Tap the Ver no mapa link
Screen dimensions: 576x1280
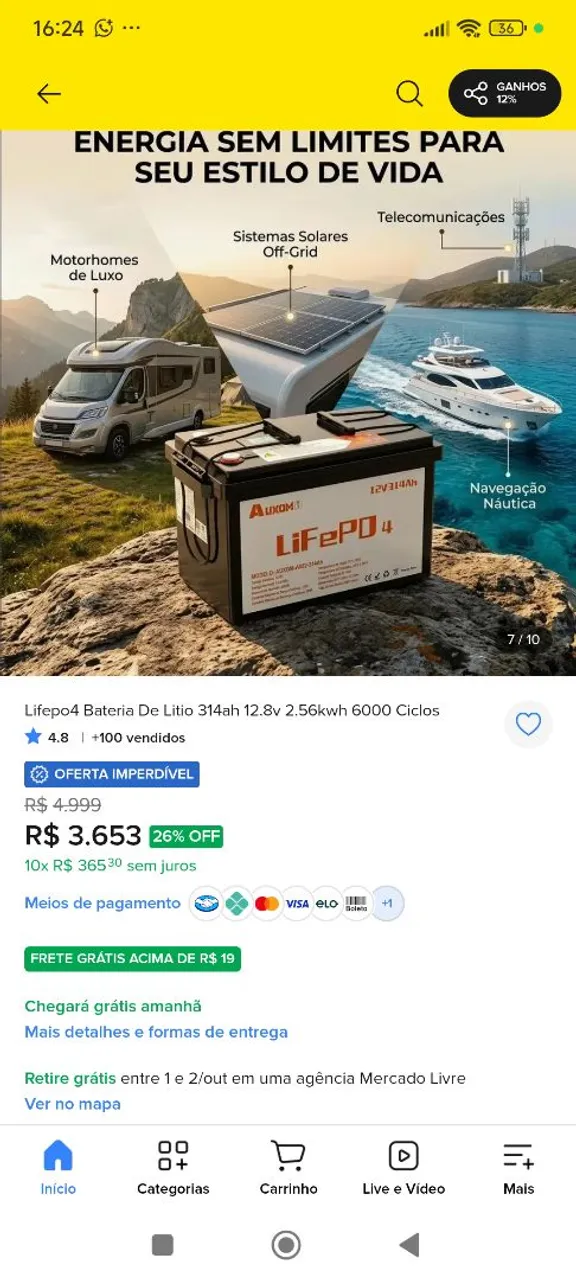point(72,1104)
